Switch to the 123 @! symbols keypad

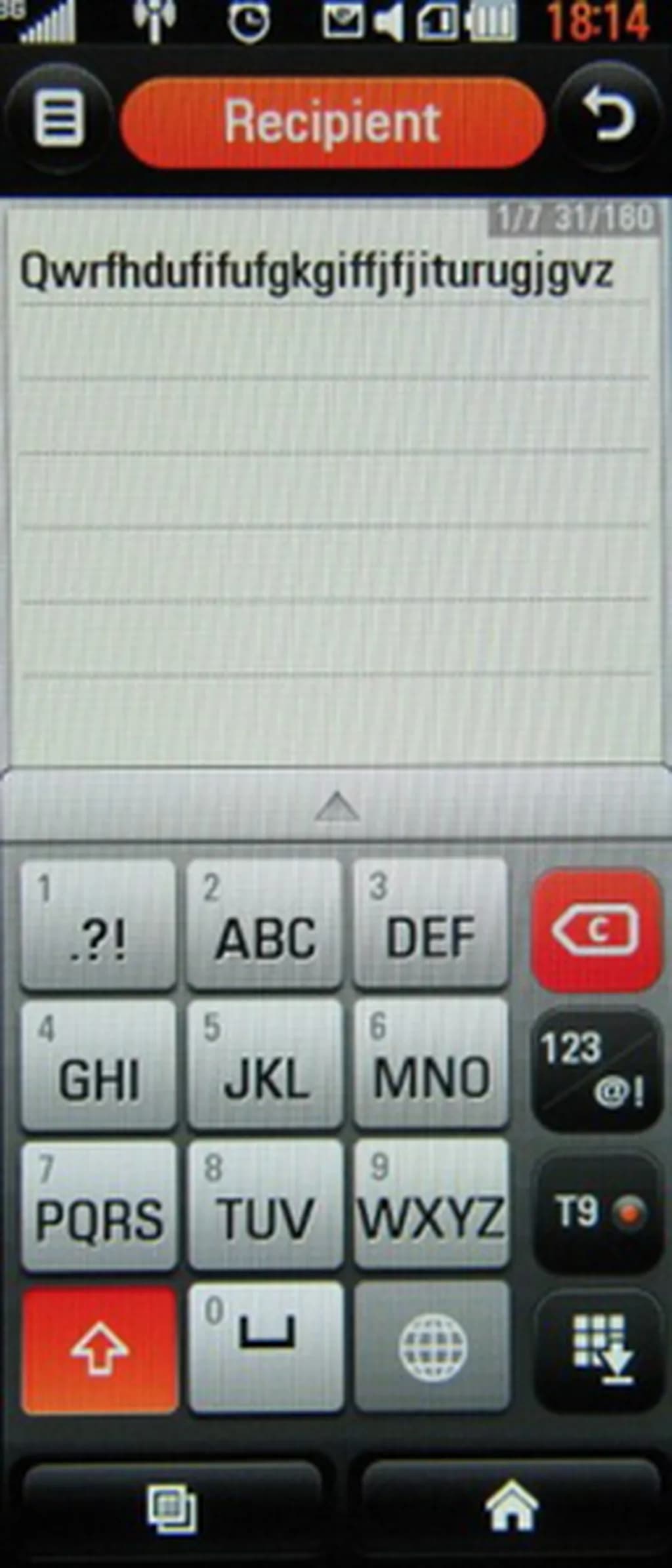tap(596, 1070)
